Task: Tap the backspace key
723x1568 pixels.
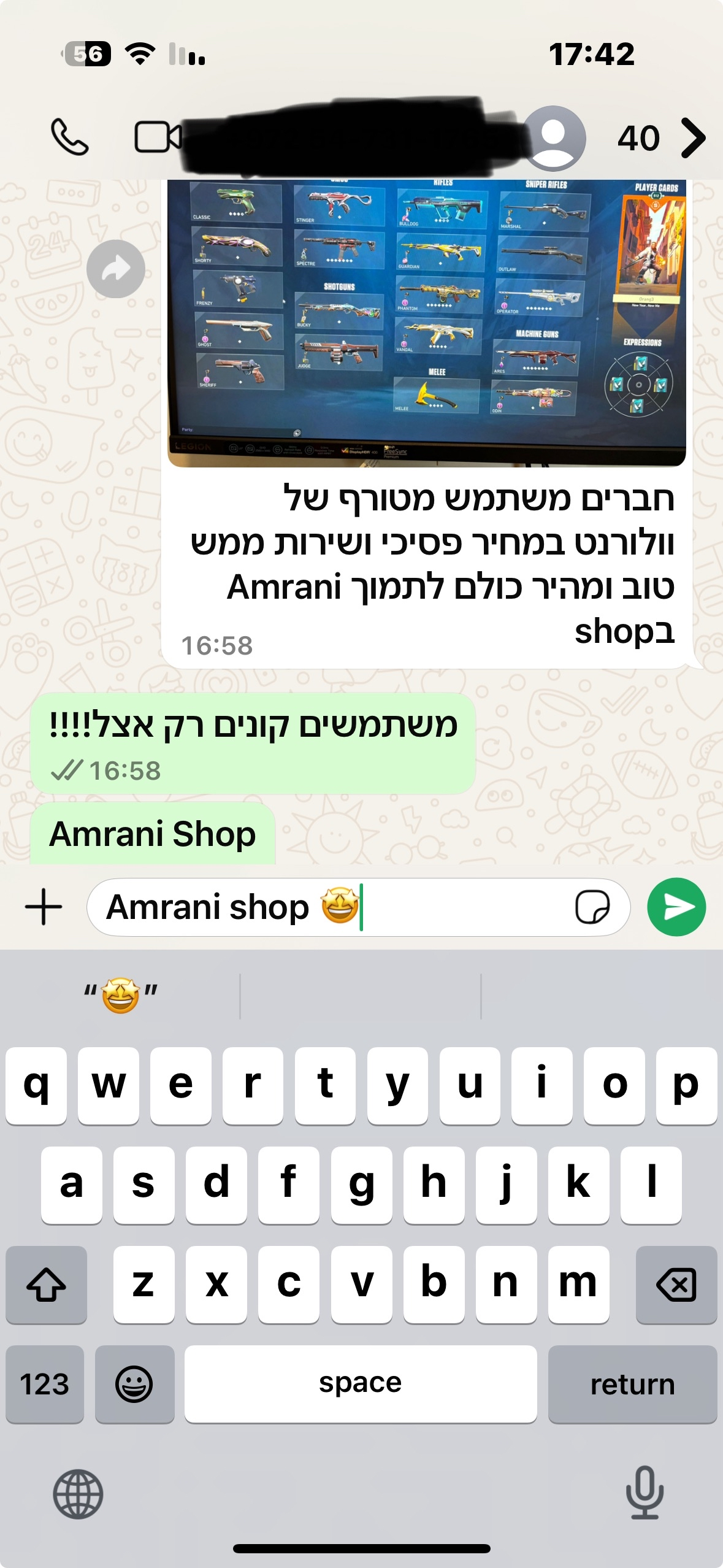Action: coord(676,1285)
